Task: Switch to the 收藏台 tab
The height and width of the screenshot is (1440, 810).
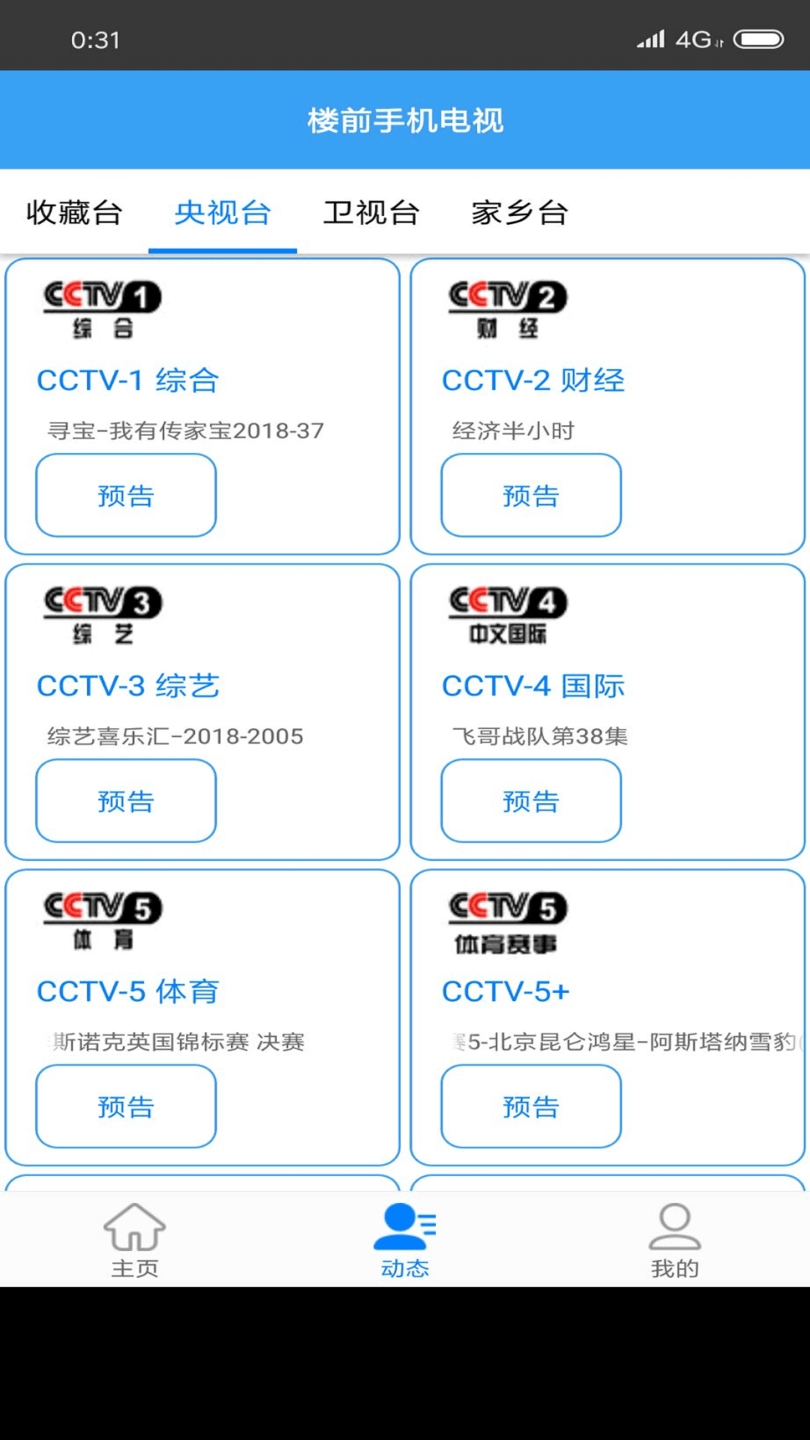Action: click(x=74, y=212)
